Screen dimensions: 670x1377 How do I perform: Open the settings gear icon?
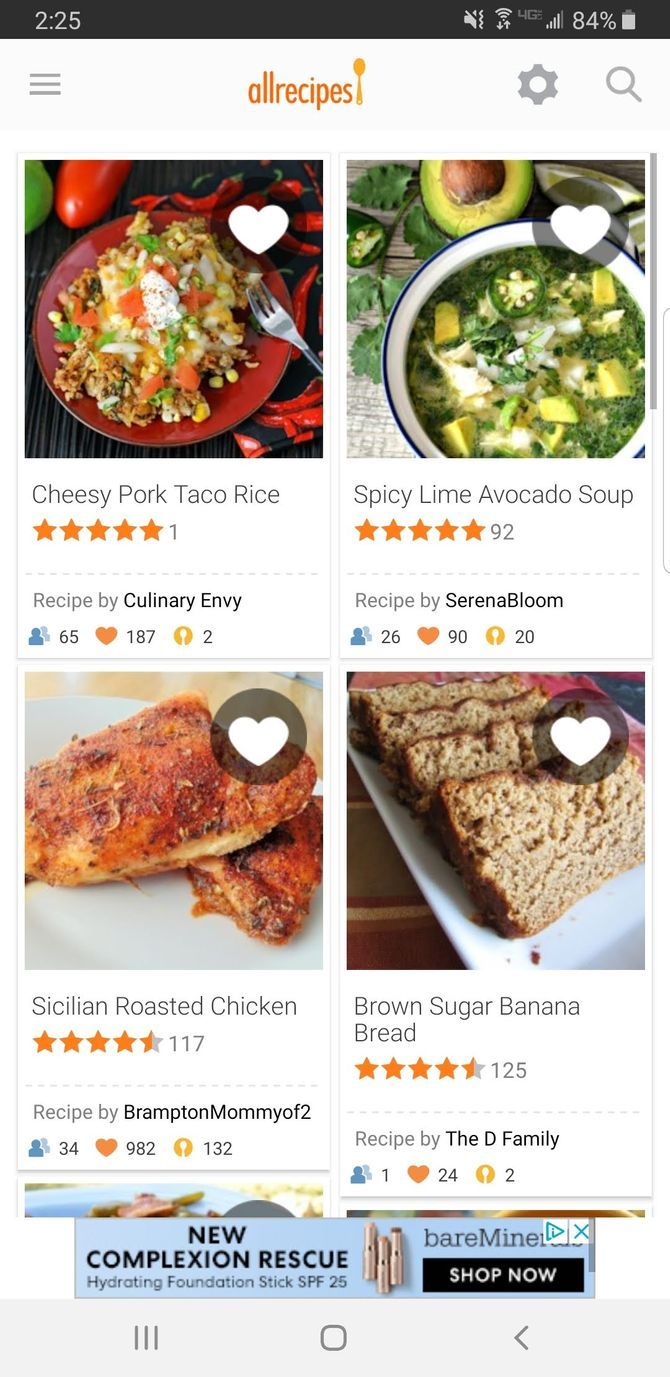pos(537,85)
